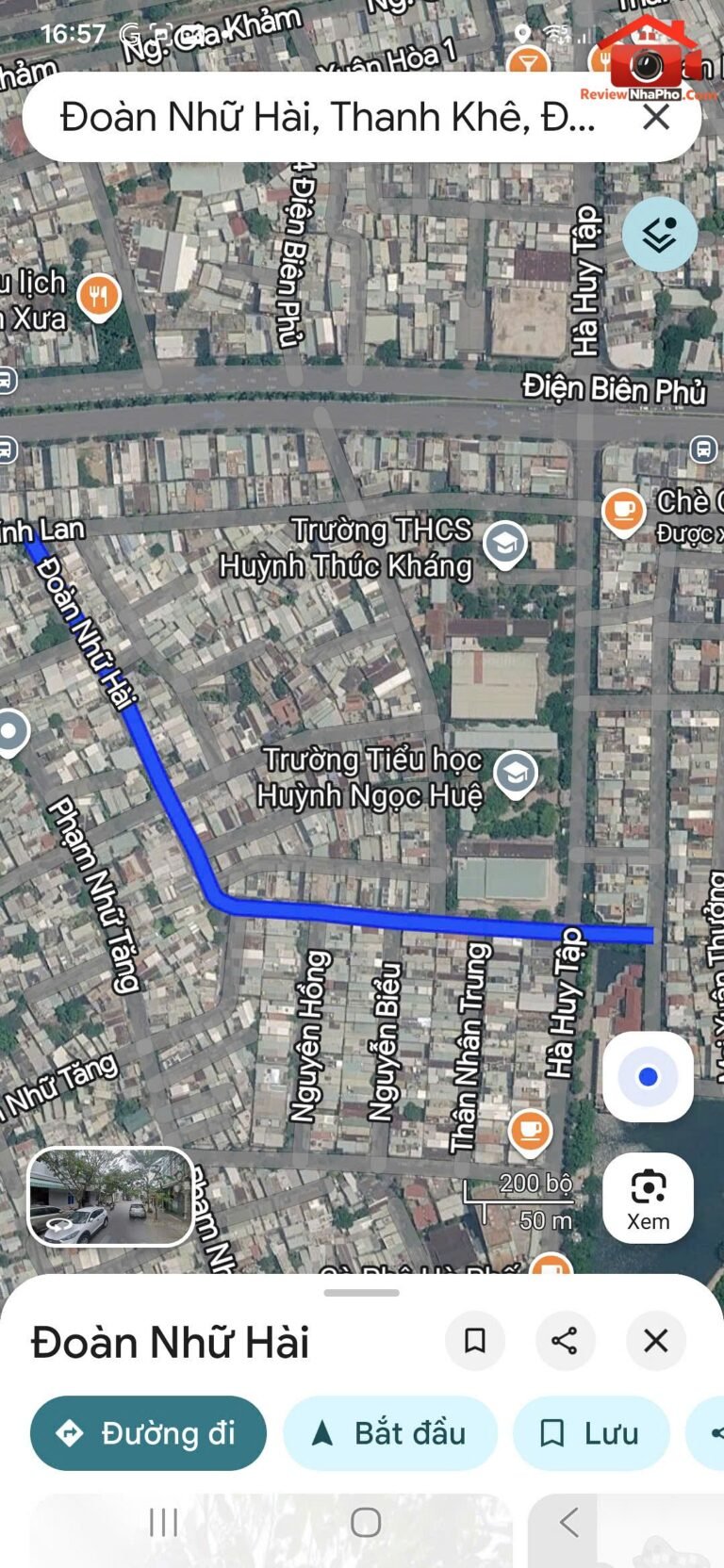Go to the system home screen
The image size is (724, 1568).
pyautogui.click(x=366, y=1522)
